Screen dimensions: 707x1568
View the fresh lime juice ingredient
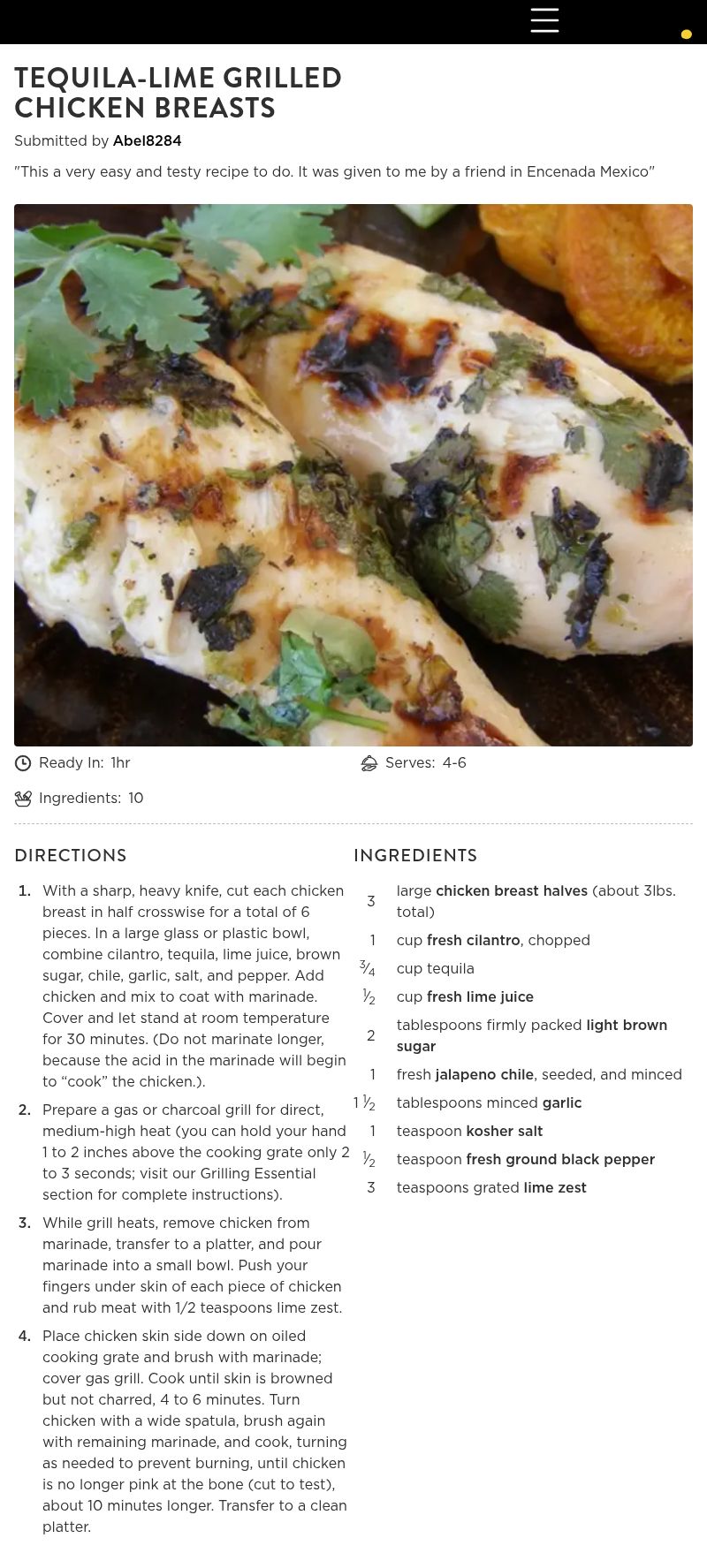480,996
